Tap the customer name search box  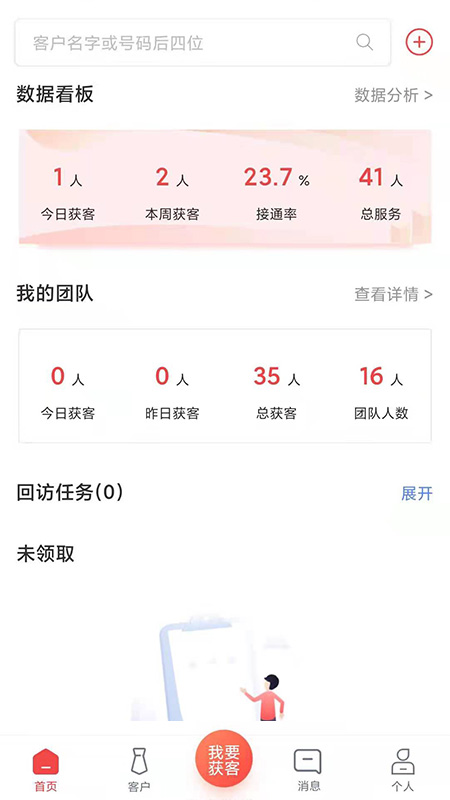click(203, 42)
